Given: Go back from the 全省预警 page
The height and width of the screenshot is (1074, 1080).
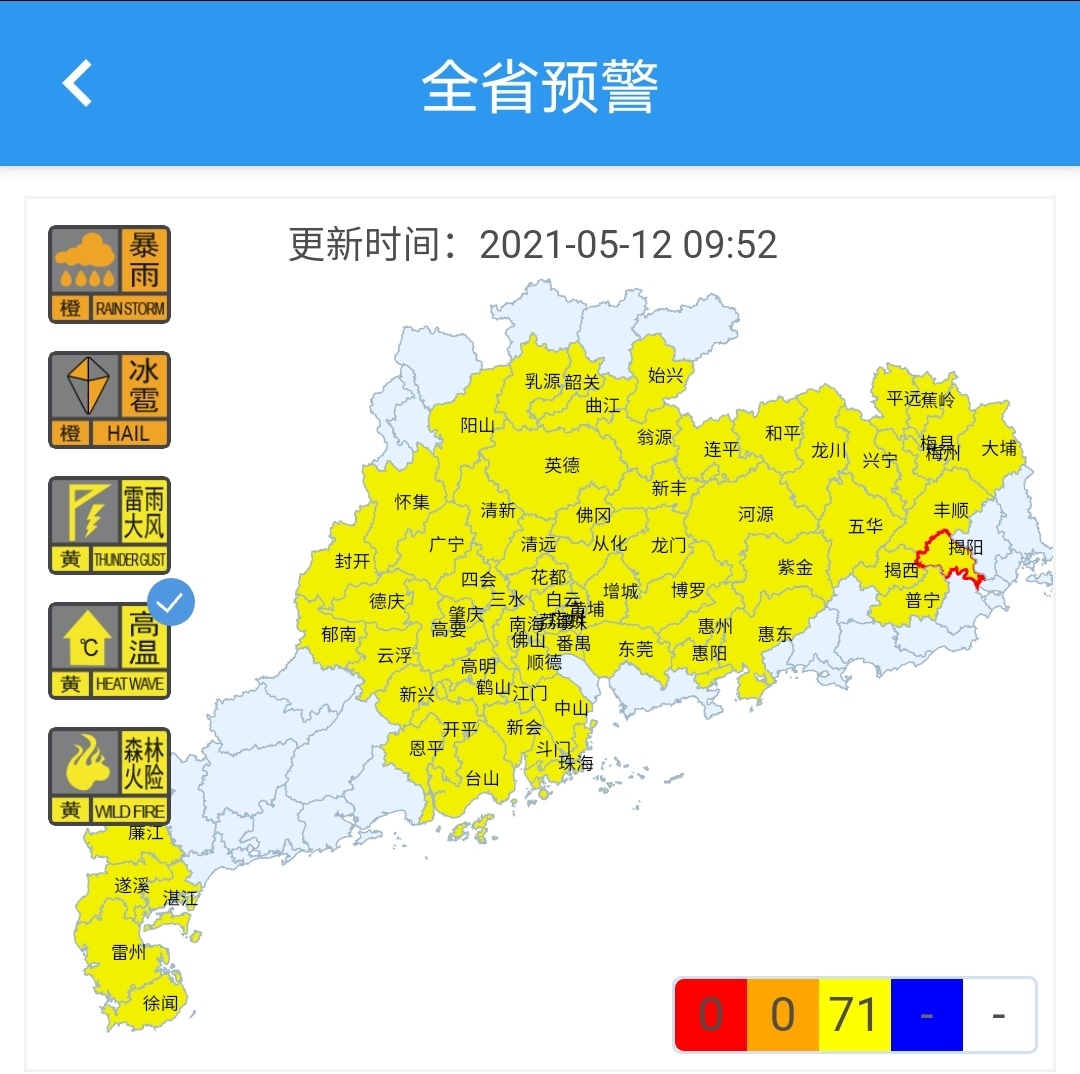Looking at the screenshot, I should point(77,83).
